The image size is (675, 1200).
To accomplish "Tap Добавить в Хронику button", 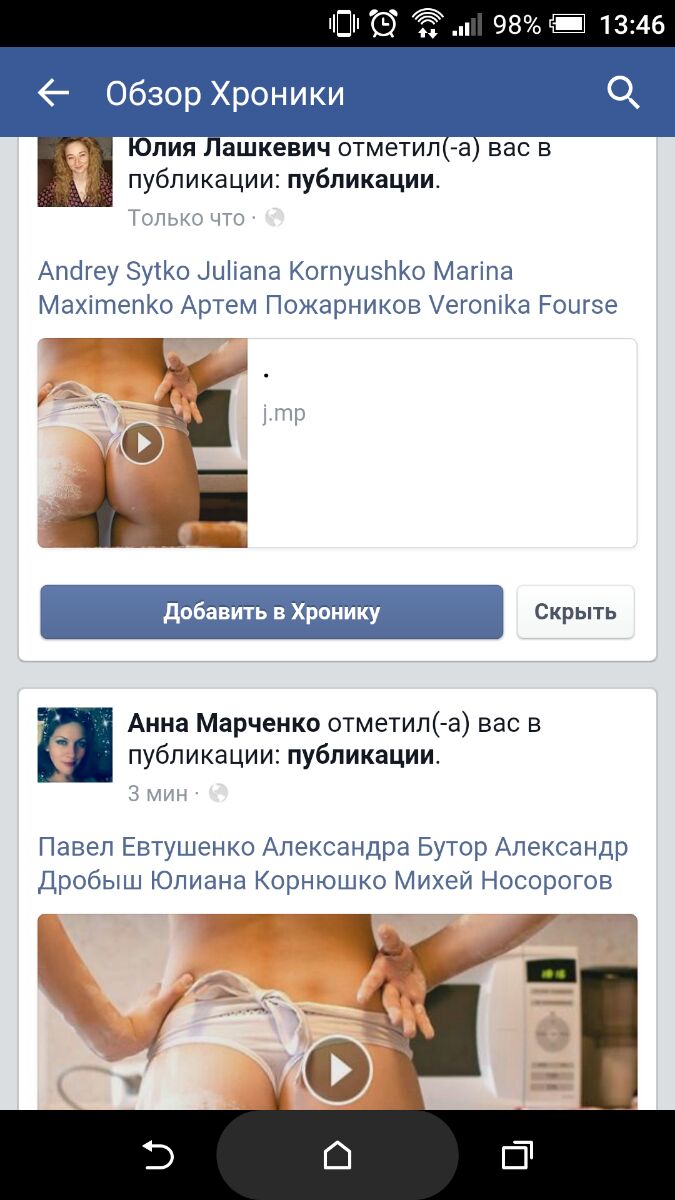I will (x=271, y=612).
